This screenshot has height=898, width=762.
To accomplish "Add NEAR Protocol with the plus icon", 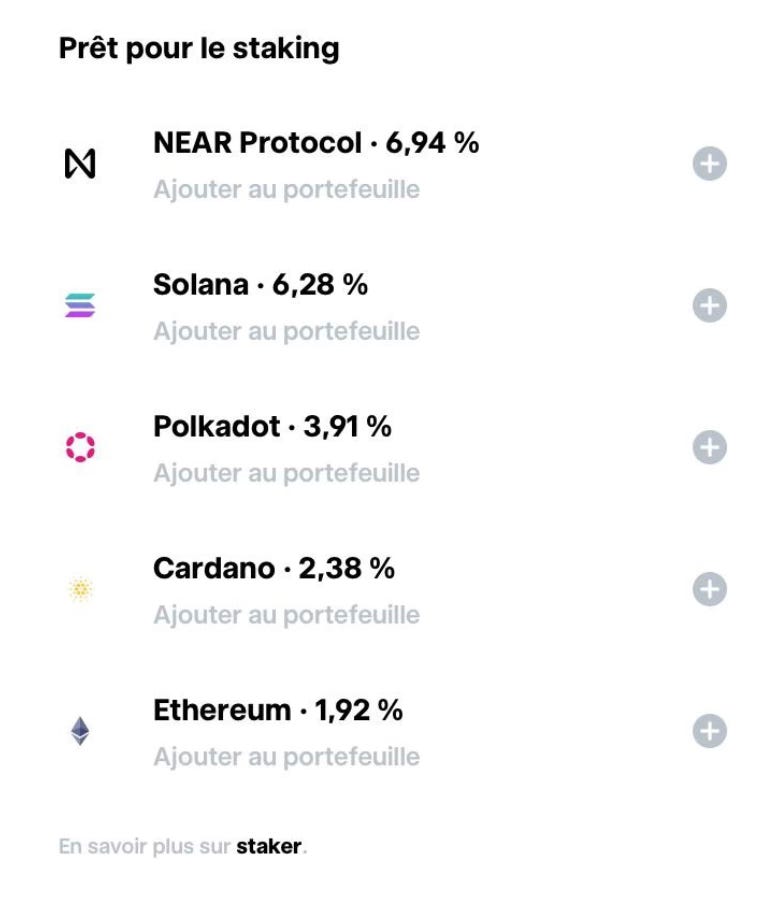I will (709, 164).
